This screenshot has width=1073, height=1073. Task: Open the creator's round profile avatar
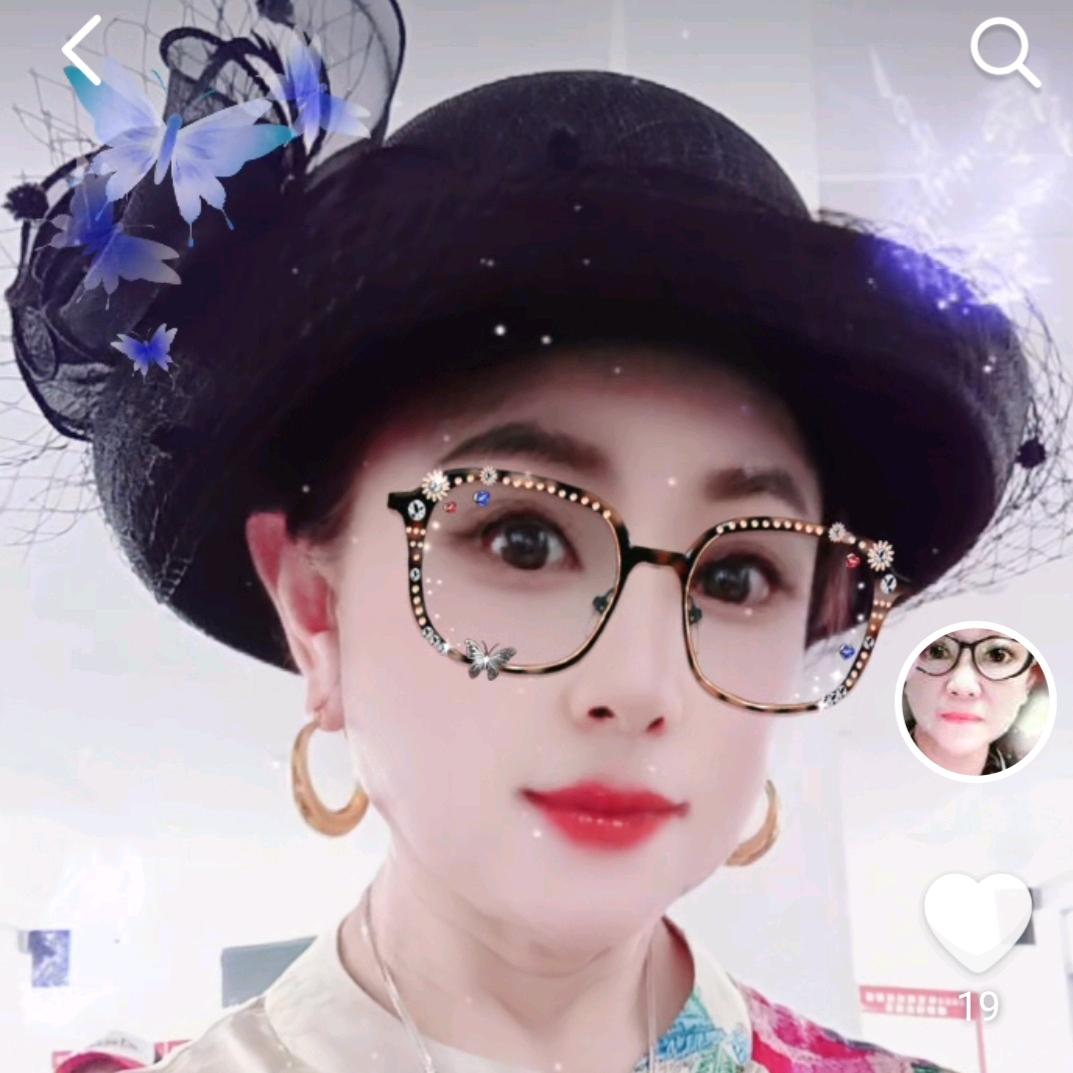tap(975, 701)
